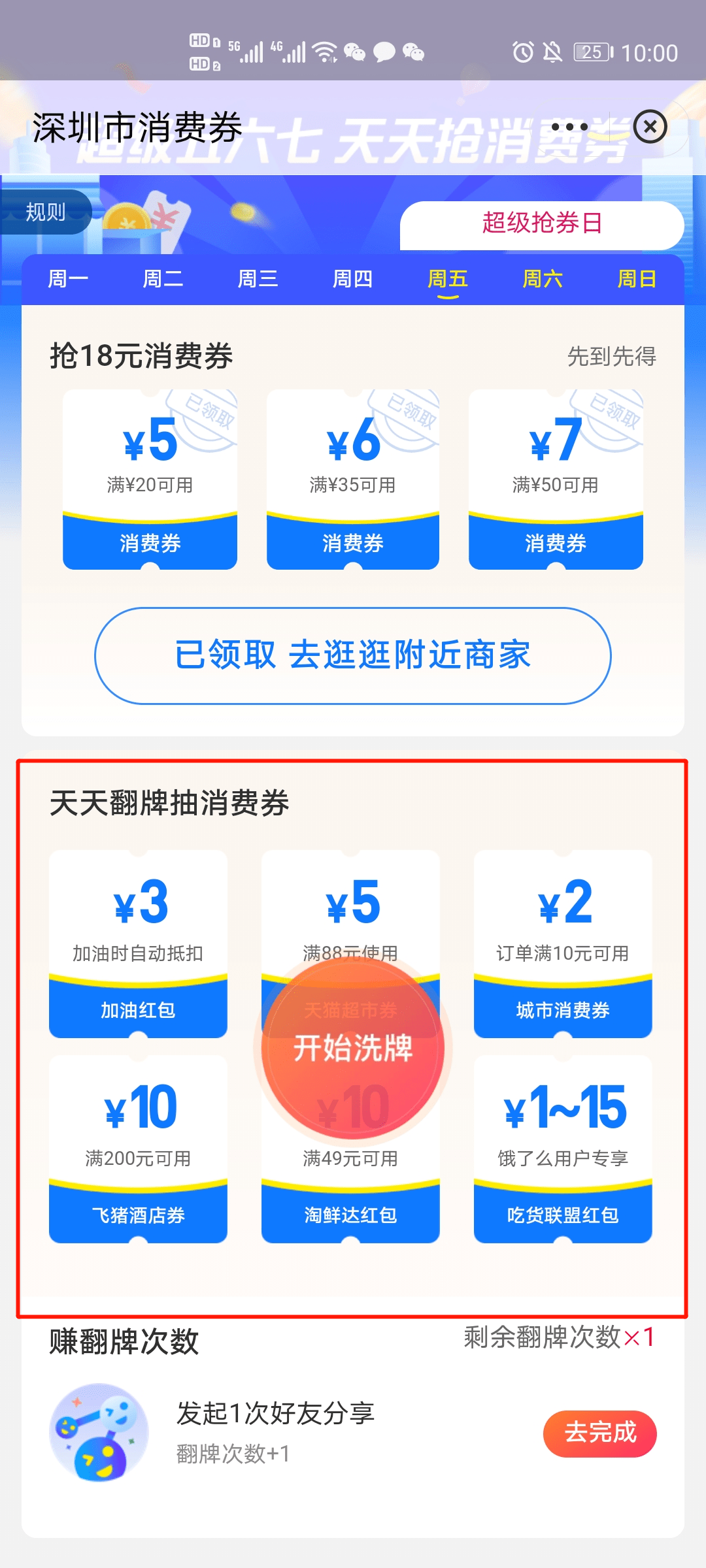Switch to the 周三 tab

click(258, 280)
